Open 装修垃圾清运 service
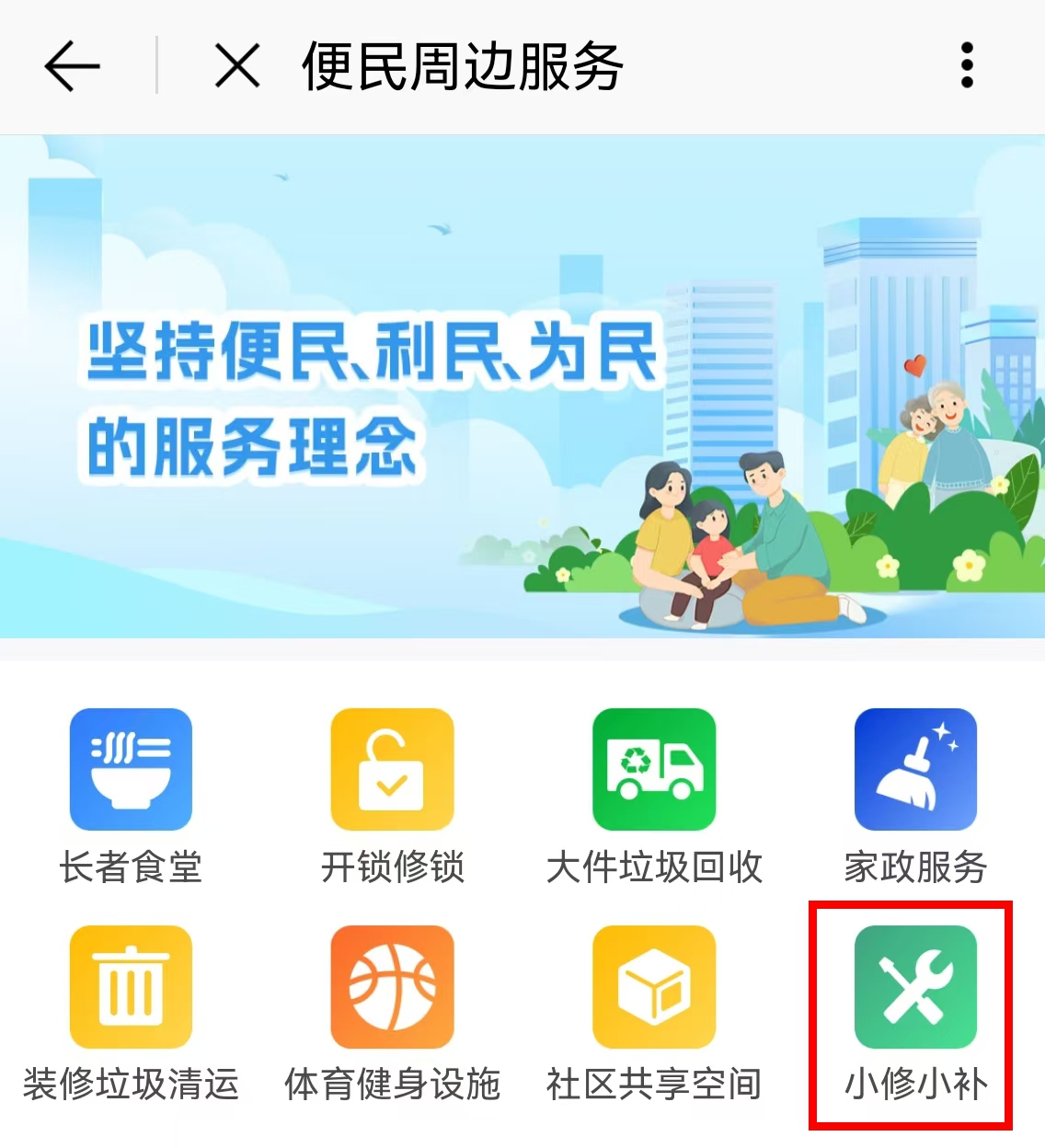This screenshot has width=1045, height=1148. (131, 987)
